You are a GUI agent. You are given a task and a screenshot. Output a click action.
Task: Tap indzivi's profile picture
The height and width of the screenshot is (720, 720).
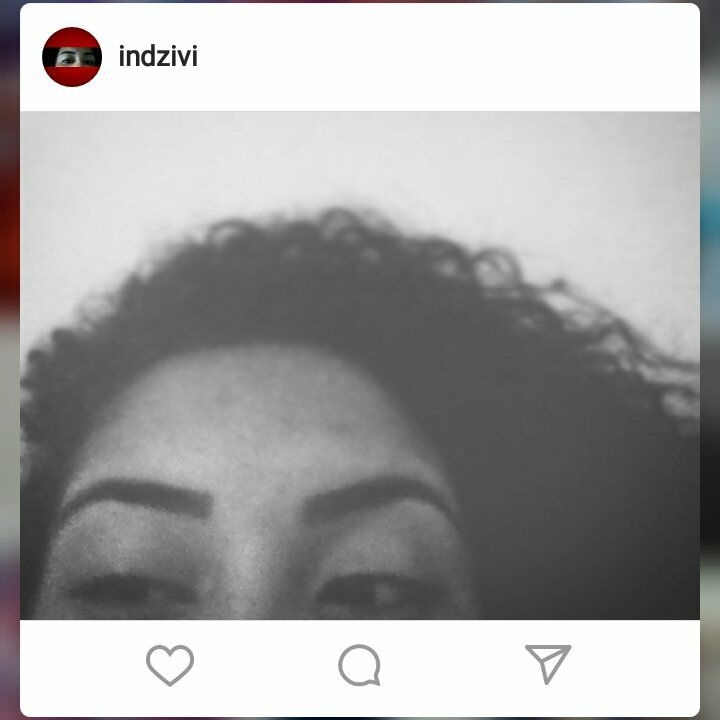pos(72,57)
